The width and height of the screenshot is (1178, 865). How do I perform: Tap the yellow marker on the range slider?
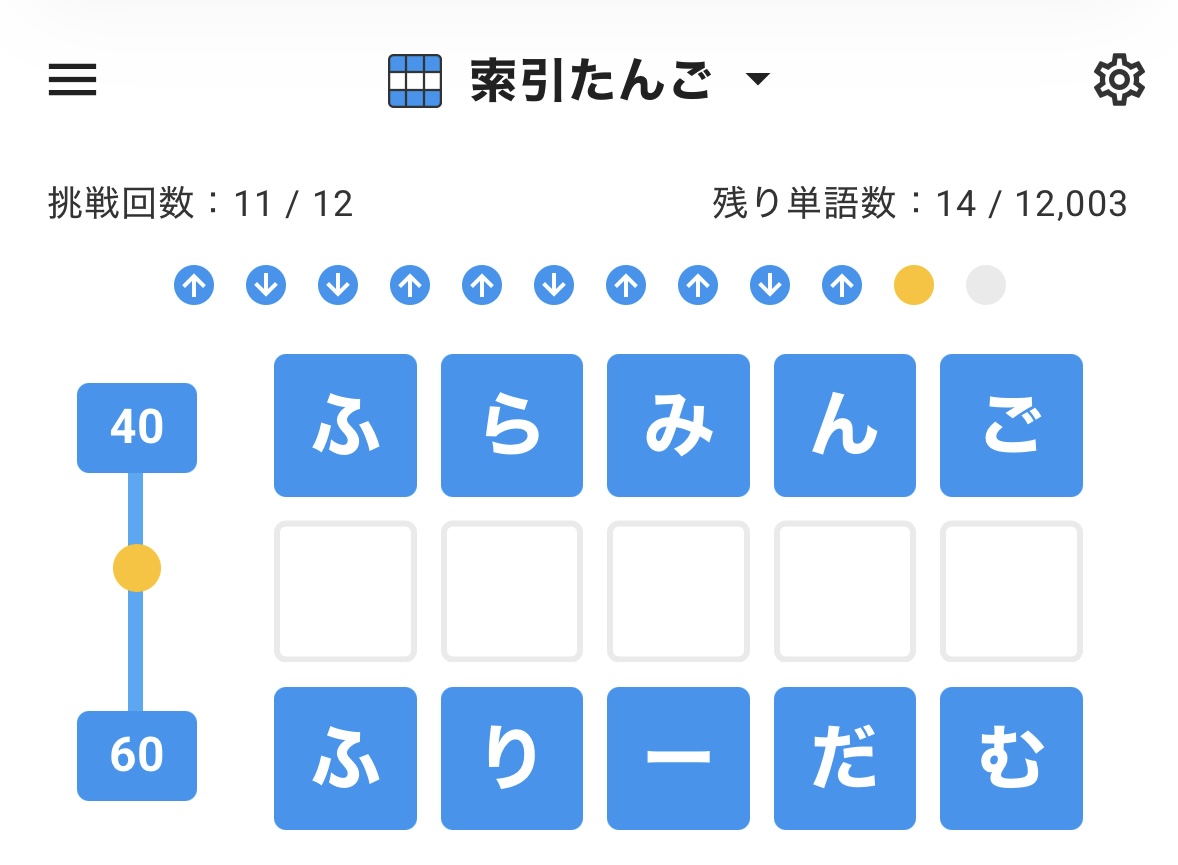click(x=137, y=569)
